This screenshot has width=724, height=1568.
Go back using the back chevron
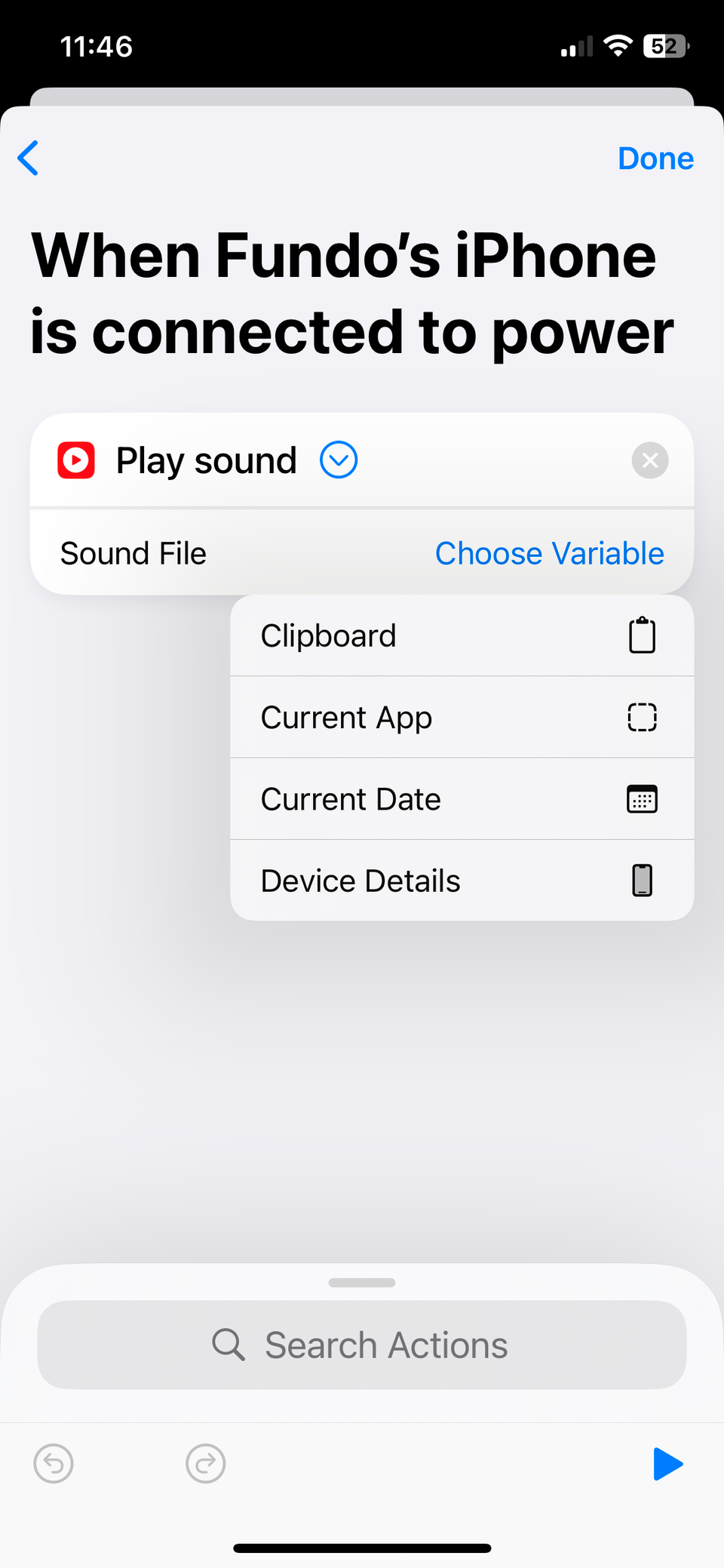point(27,158)
